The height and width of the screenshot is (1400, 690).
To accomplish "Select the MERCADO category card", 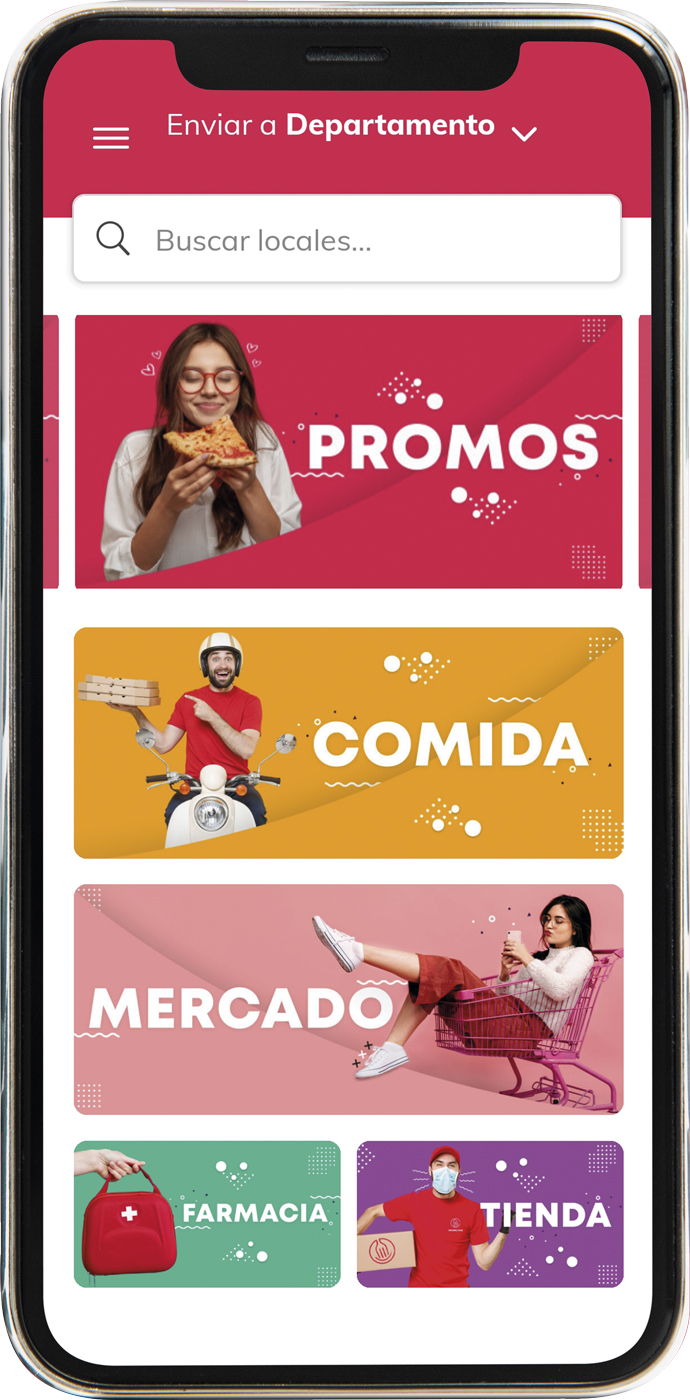I will (348, 999).
